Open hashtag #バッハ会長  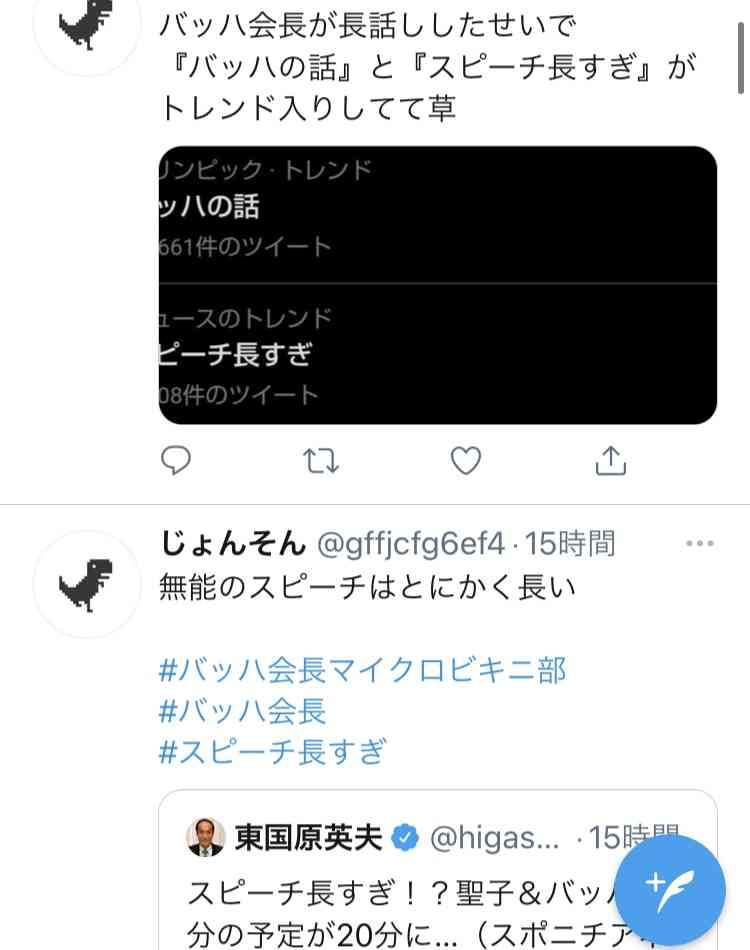tap(243, 711)
